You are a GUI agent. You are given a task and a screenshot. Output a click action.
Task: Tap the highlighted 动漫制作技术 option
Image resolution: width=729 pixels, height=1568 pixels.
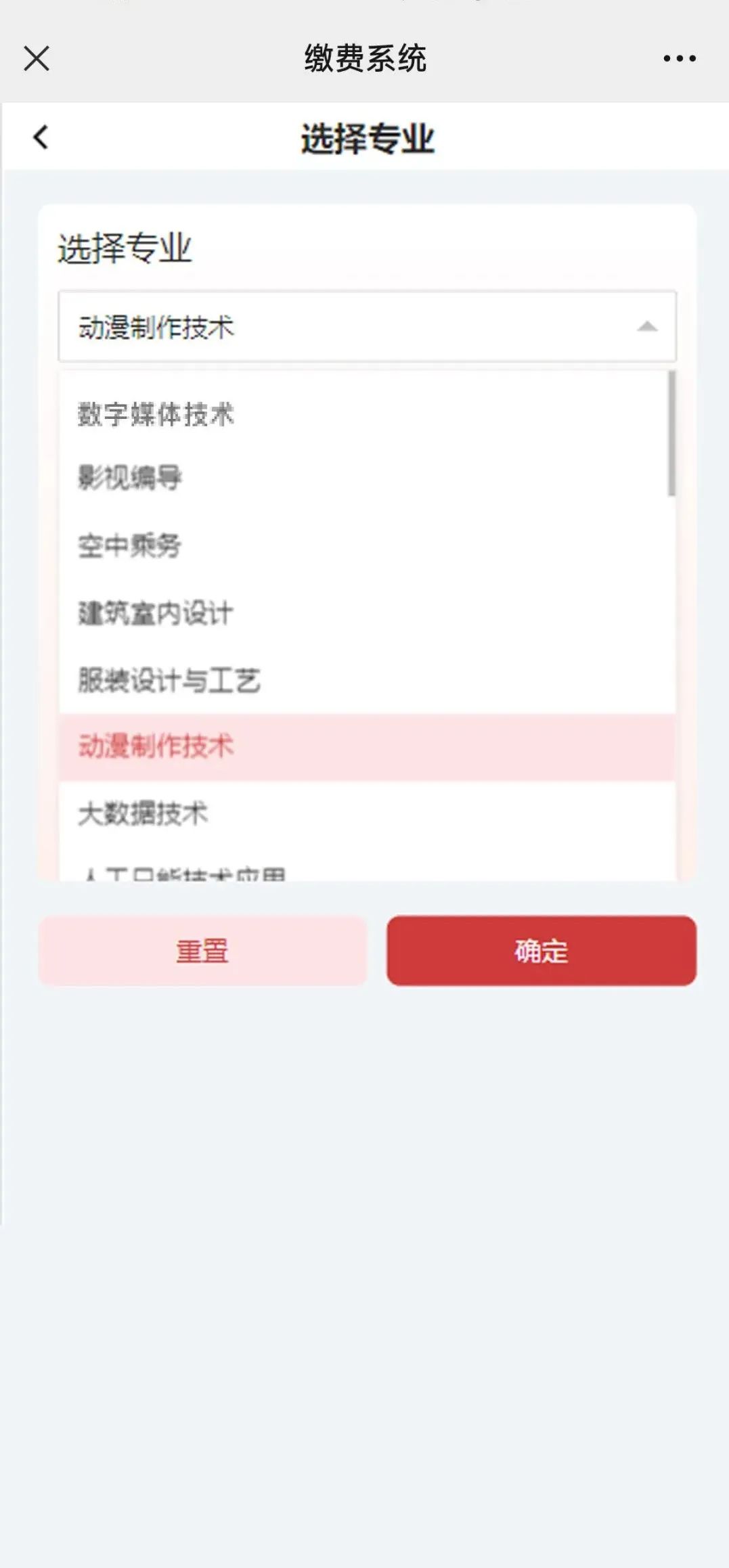pos(156,746)
